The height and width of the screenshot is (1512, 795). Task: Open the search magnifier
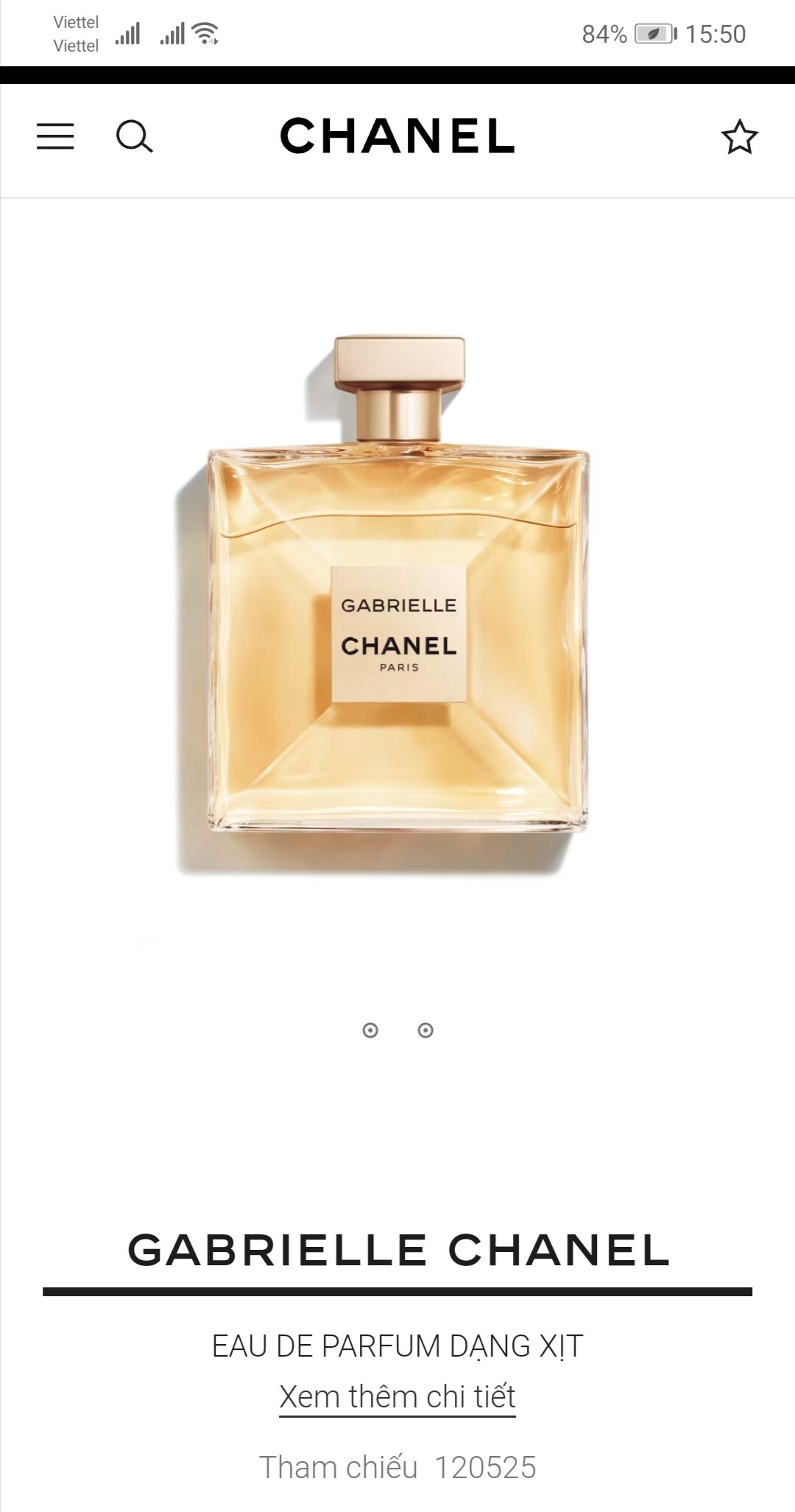coord(135,137)
